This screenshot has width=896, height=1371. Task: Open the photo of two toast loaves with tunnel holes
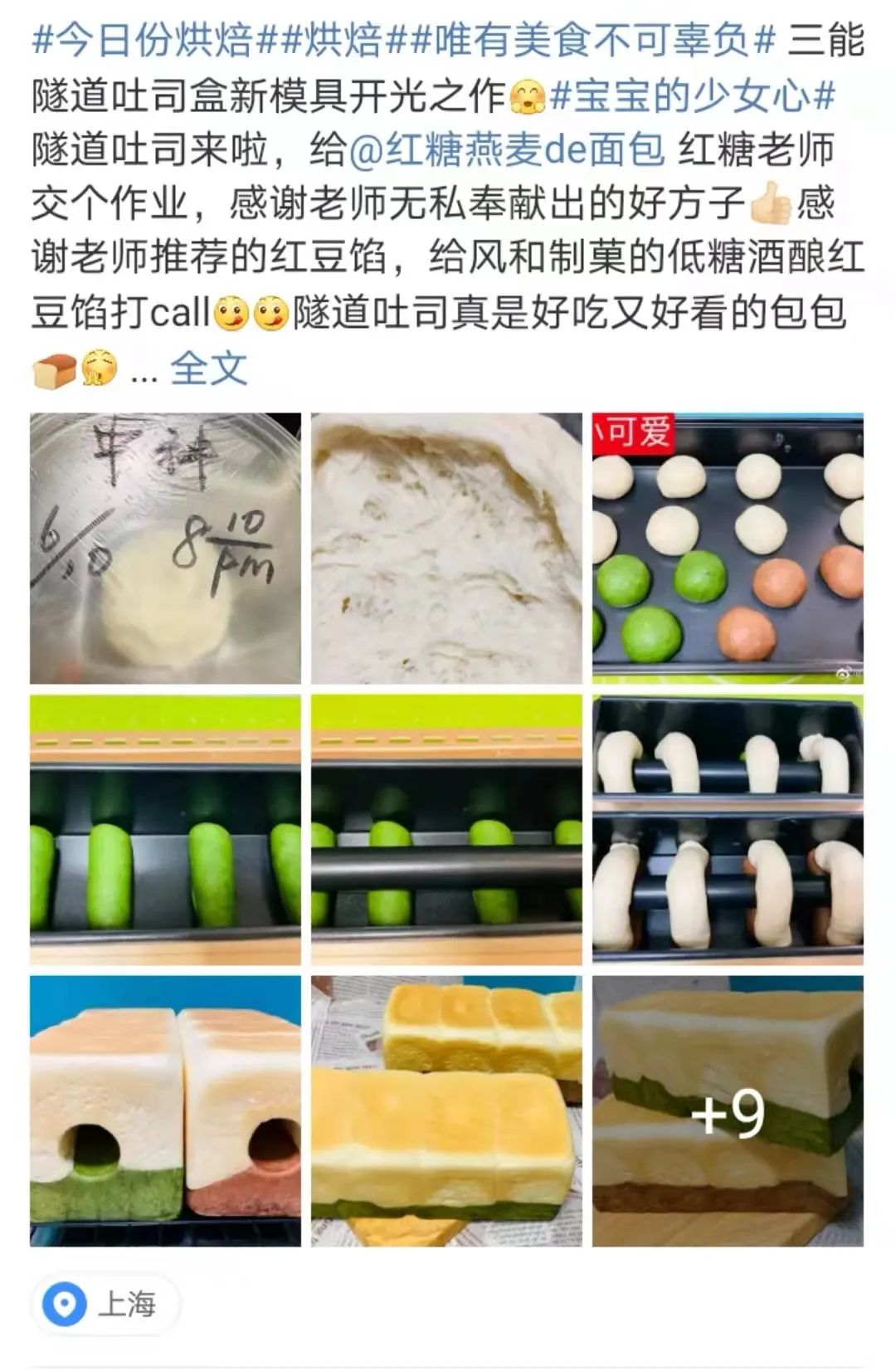coord(165,1110)
